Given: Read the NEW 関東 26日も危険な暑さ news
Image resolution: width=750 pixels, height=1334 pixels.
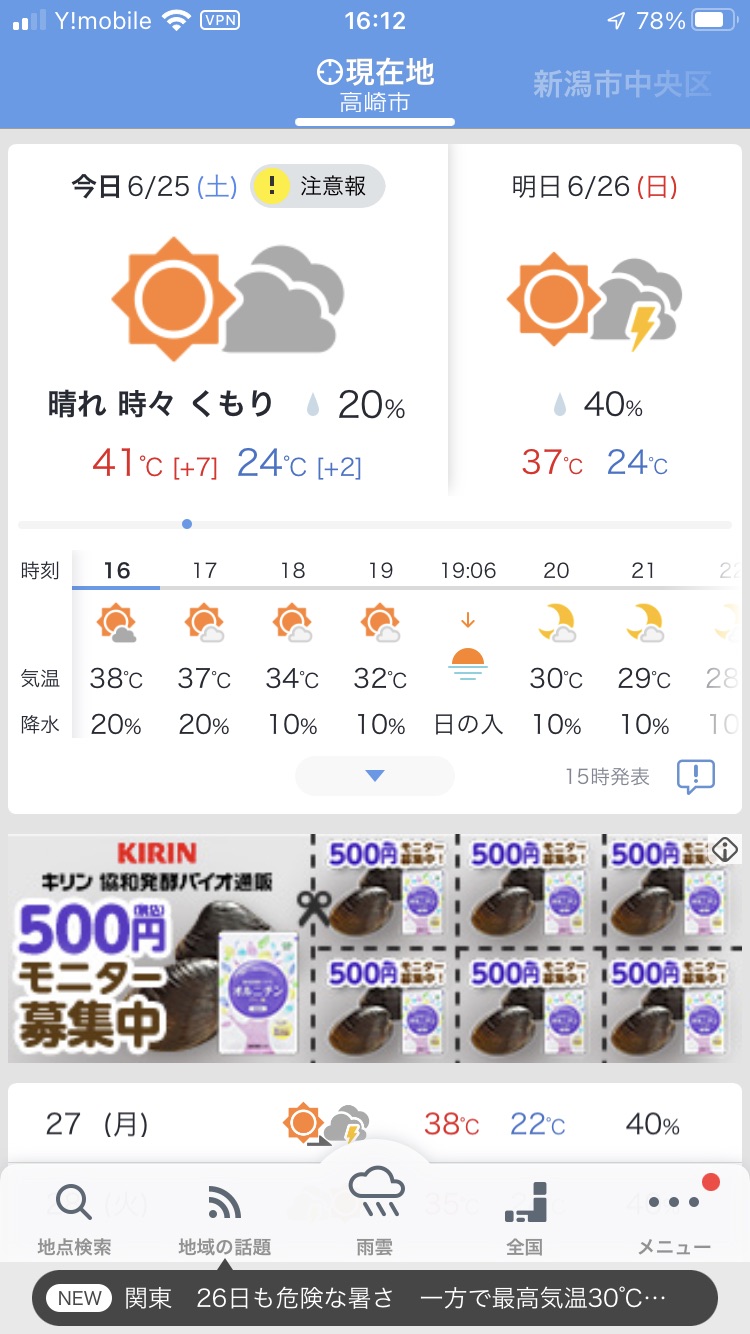Looking at the screenshot, I should [x=375, y=1298].
